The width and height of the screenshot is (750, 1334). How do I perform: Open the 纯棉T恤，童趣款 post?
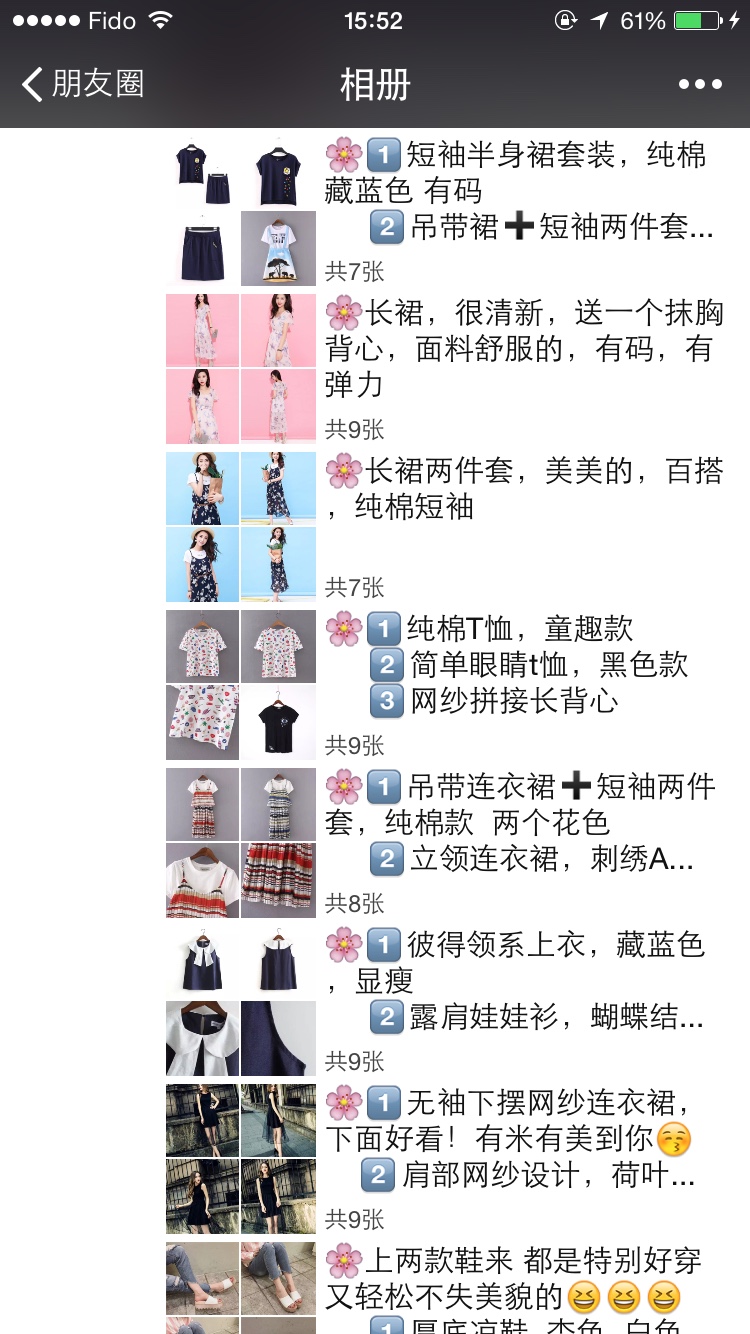(520, 664)
